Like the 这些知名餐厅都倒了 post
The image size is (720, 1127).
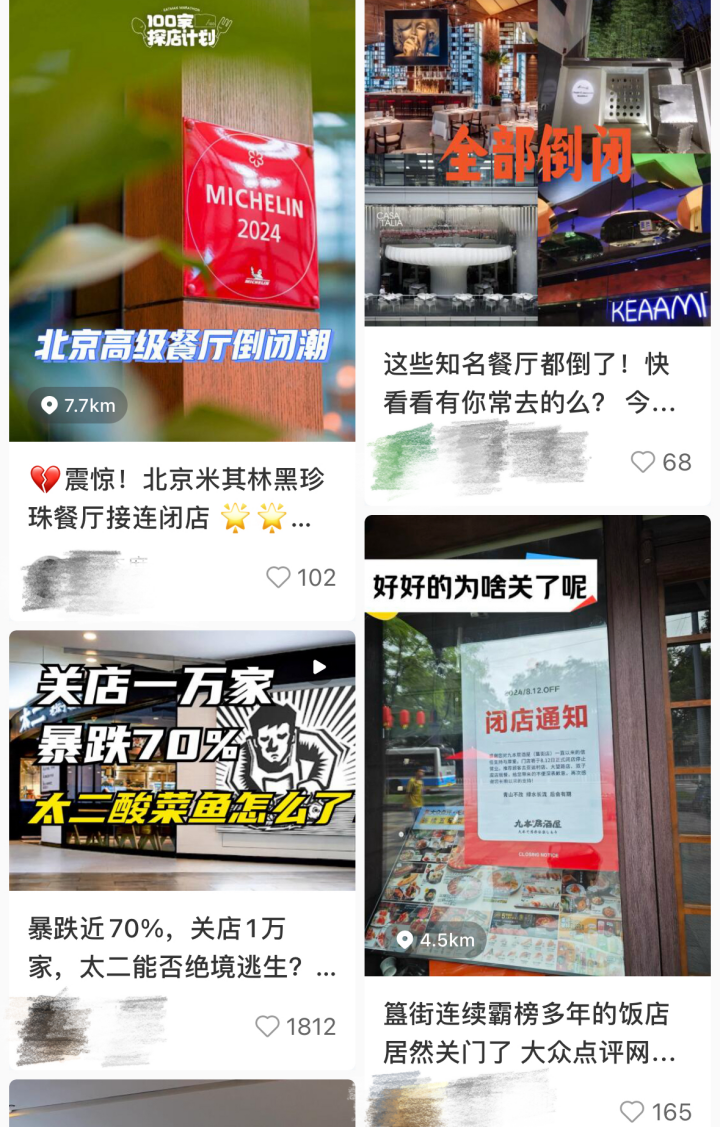[x=643, y=461]
